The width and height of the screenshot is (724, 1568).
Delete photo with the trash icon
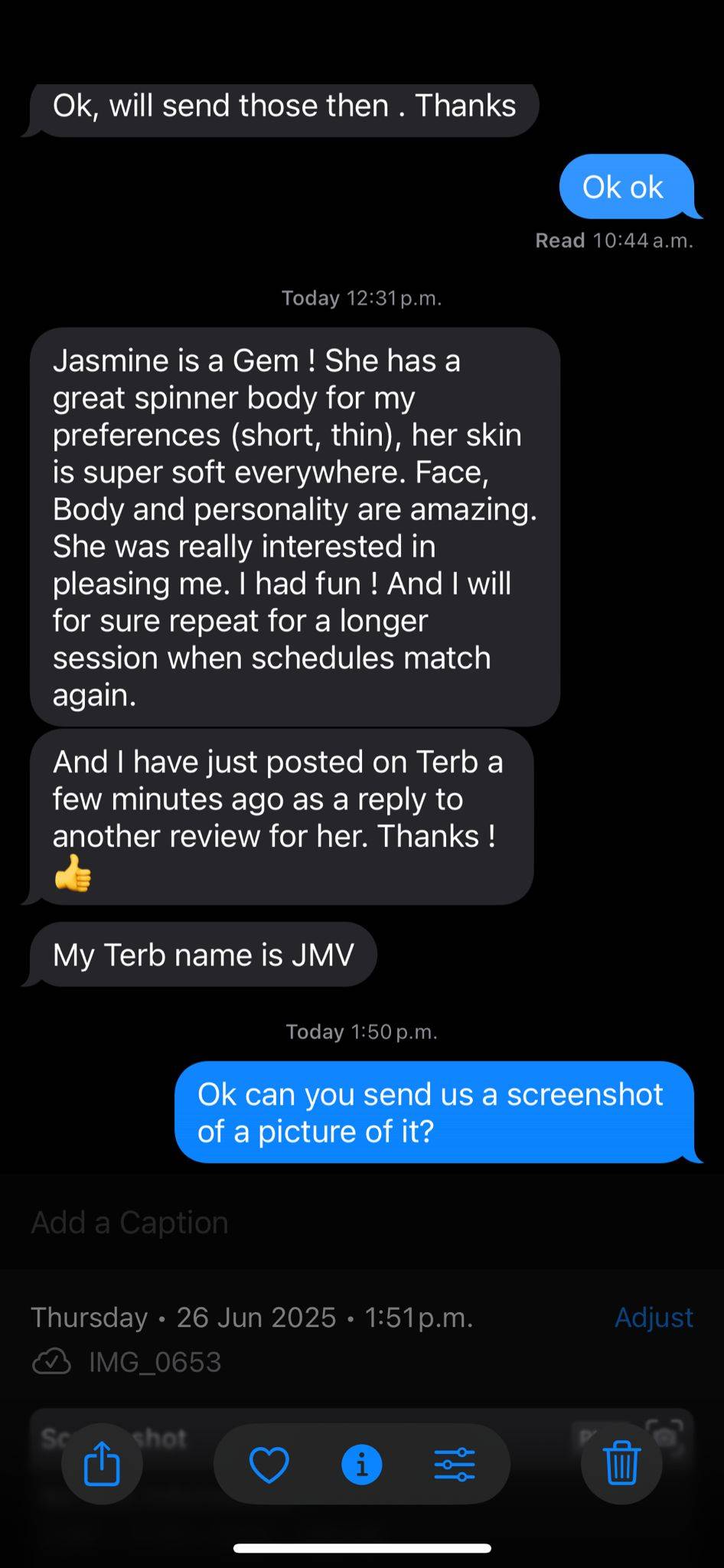(x=621, y=1463)
